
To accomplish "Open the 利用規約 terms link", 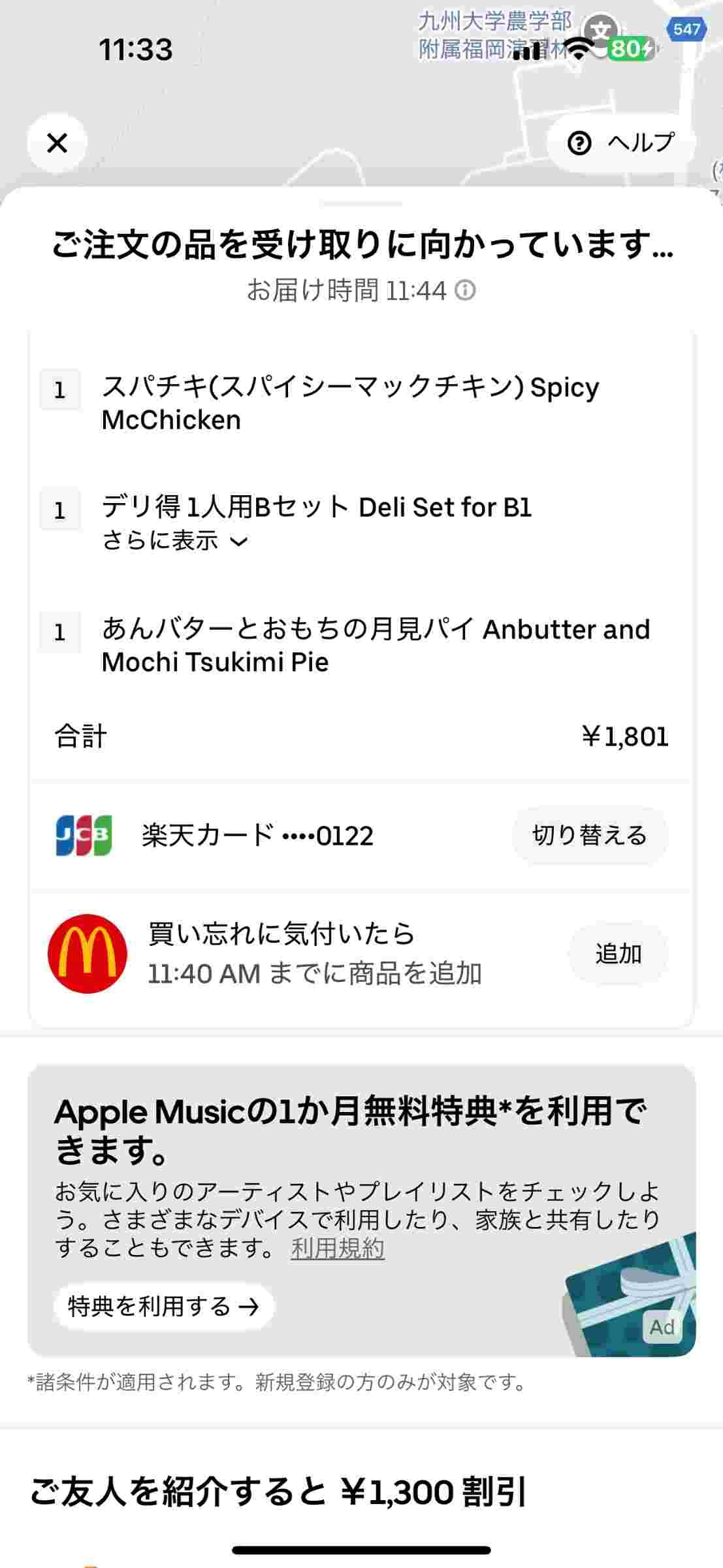I will [338, 1249].
